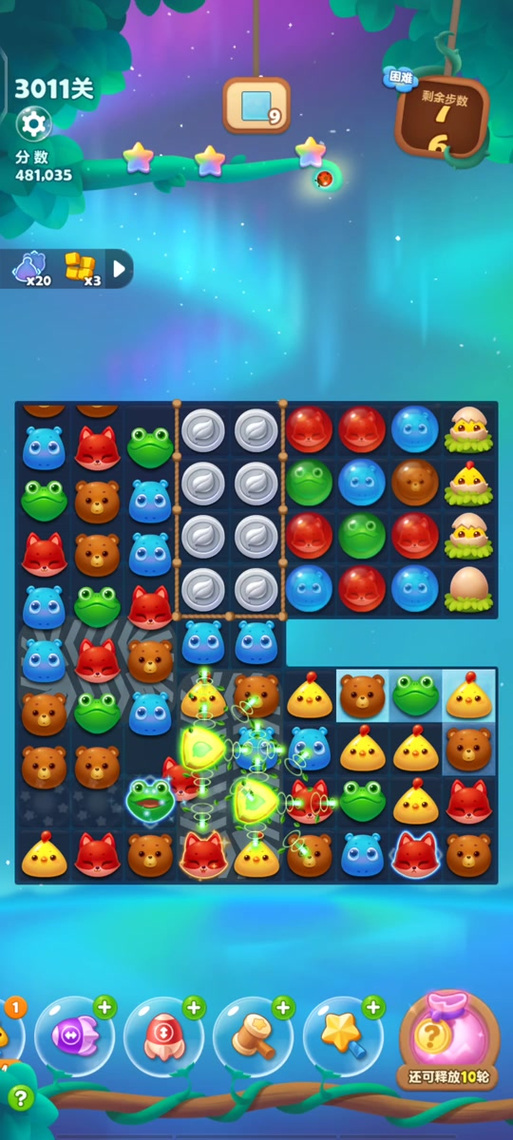The width and height of the screenshot is (513, 1140).
Task: Tap the egg in the grass nest
Action: coord(469,589)
